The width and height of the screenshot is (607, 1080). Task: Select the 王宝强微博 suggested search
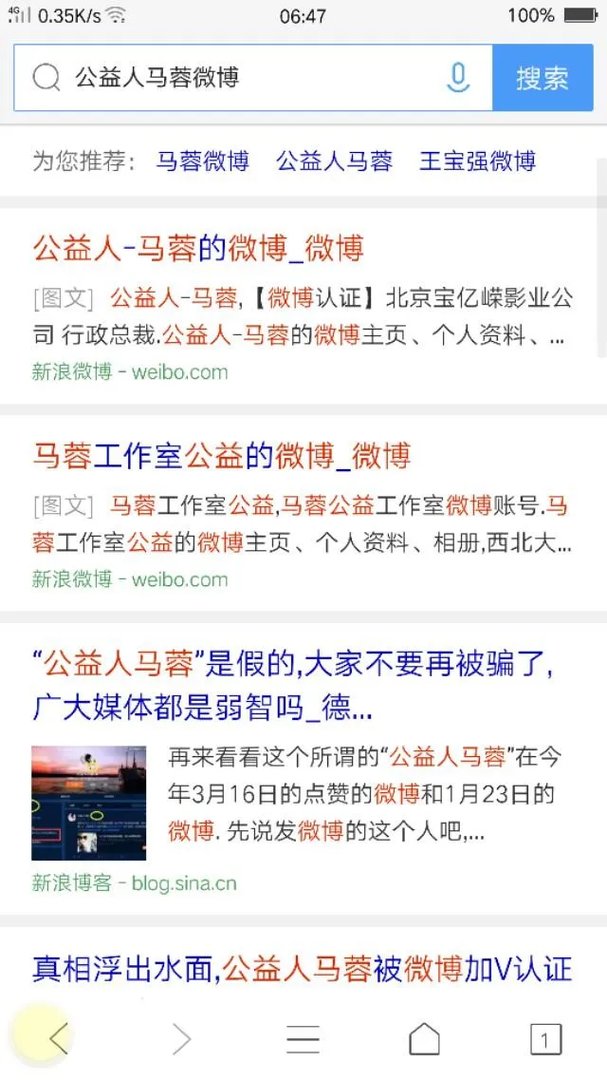click(x=477, y=161)
